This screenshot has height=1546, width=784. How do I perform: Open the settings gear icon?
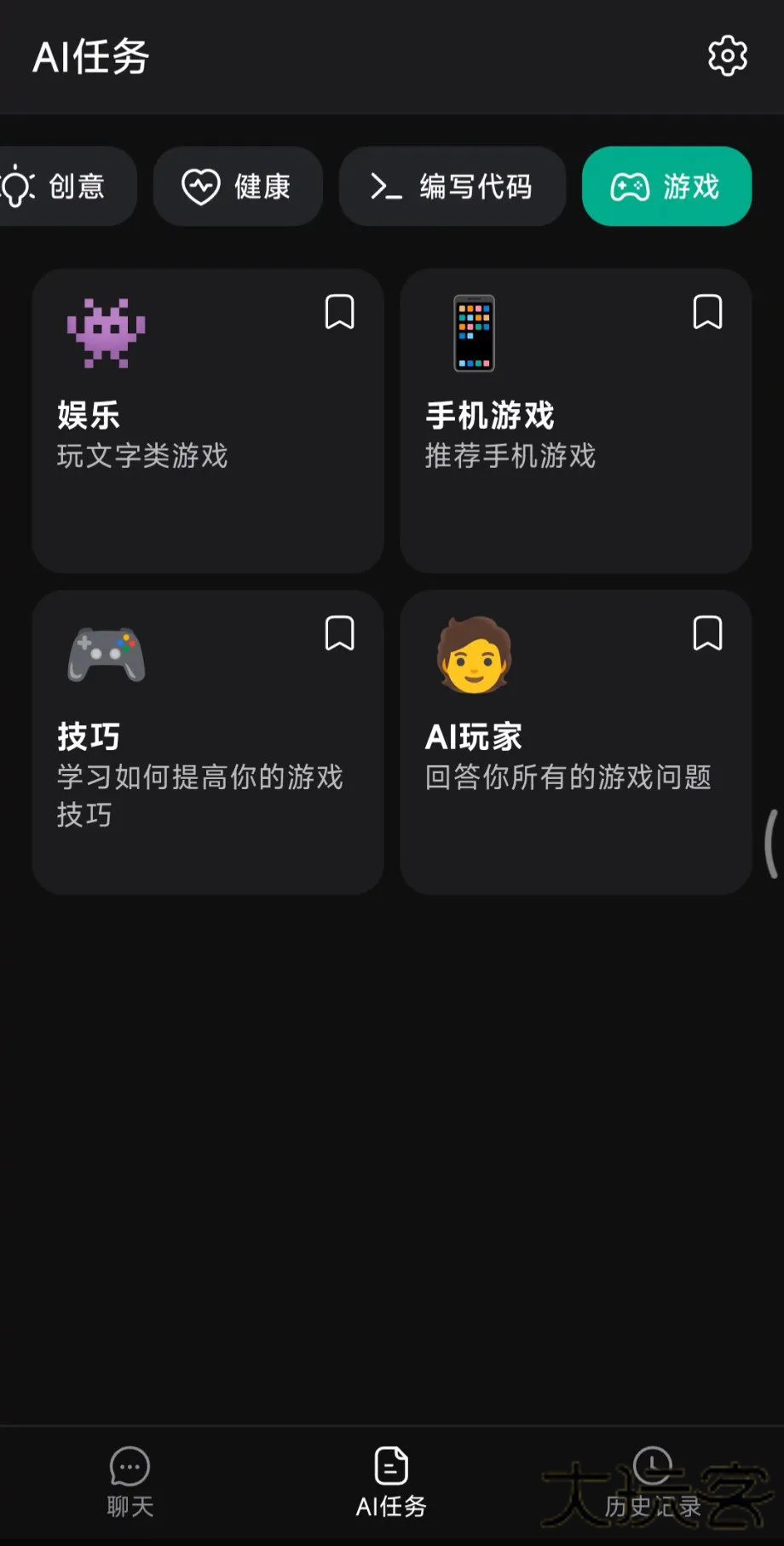(x=727, y=56)
